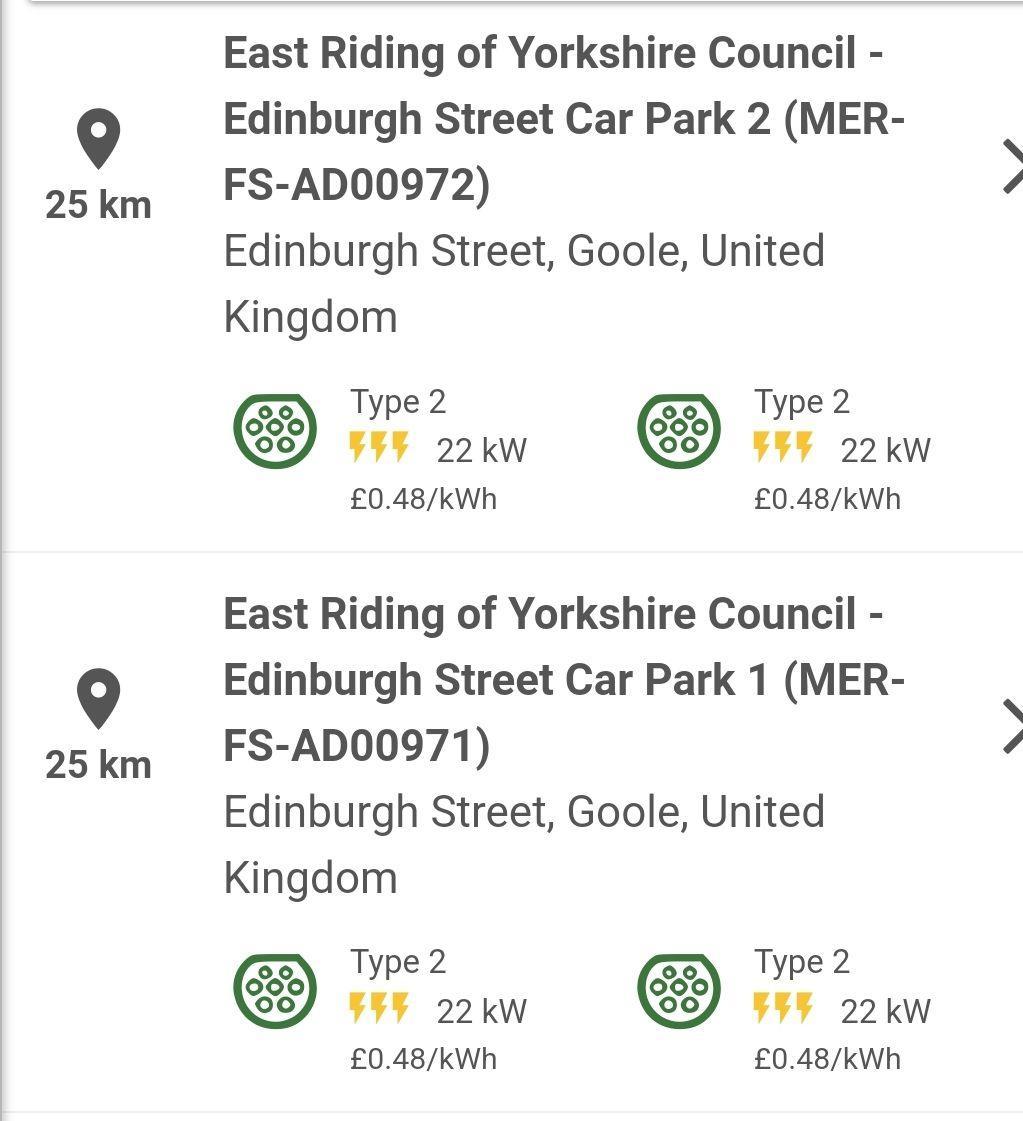Click the left Type 2 connector icon on Car Park 1
Image resolution: width=1023 pixels, height=1121 pixels.
pos(274,989)
